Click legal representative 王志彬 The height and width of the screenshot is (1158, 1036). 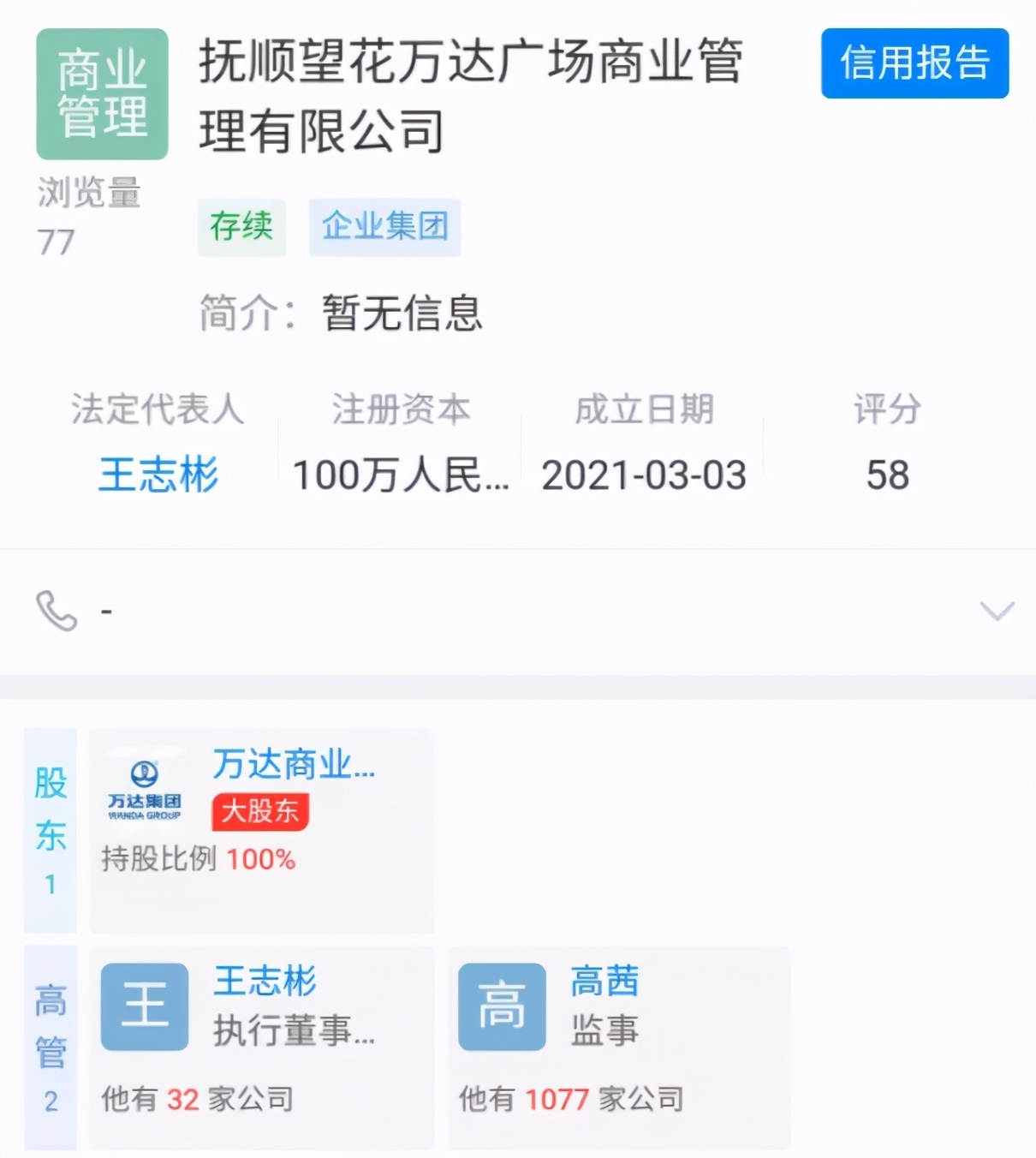tap(158, 475)
